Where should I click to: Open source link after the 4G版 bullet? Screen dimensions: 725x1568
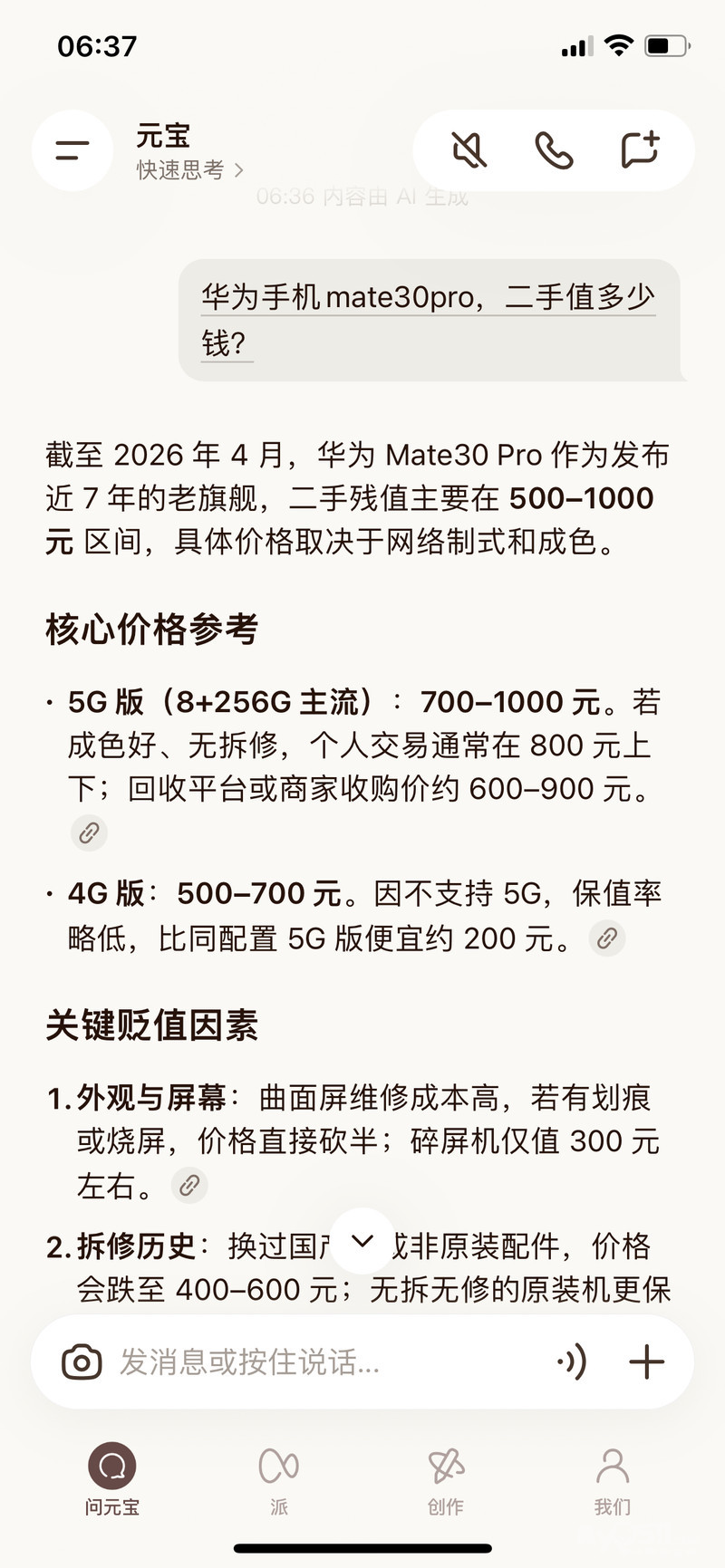(606, 938)
